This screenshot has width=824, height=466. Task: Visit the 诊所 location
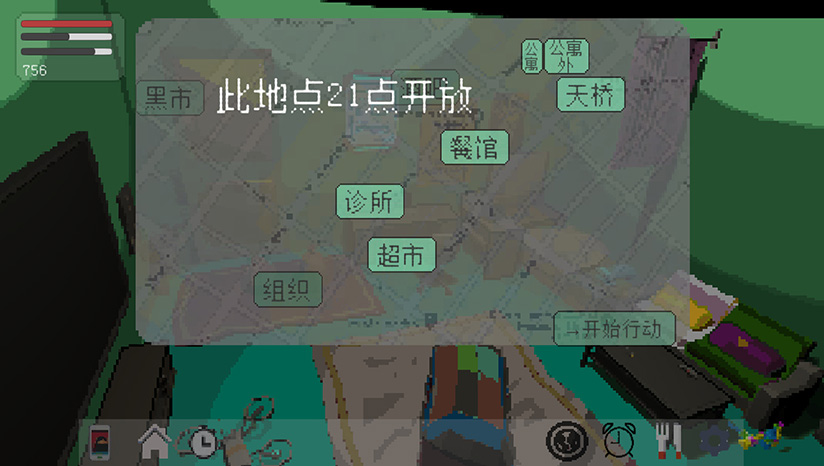click(x=370, y=202)
